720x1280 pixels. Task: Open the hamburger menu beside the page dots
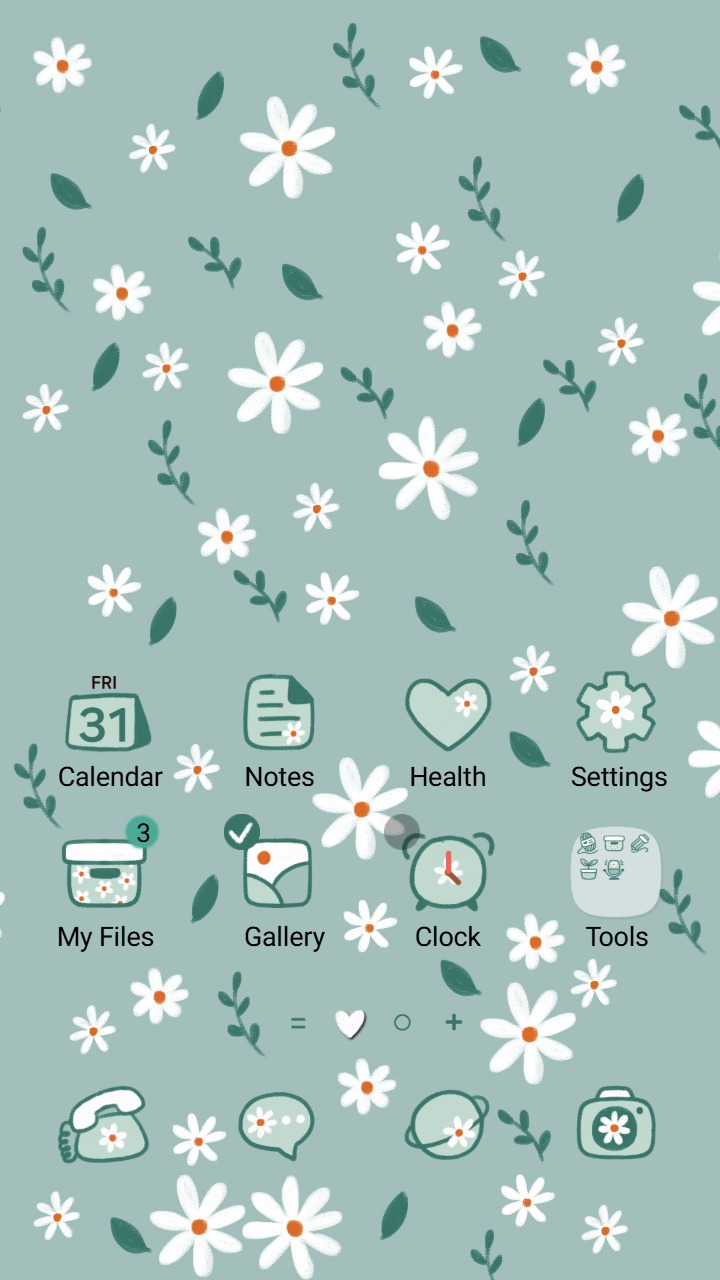coord(297,1022)
